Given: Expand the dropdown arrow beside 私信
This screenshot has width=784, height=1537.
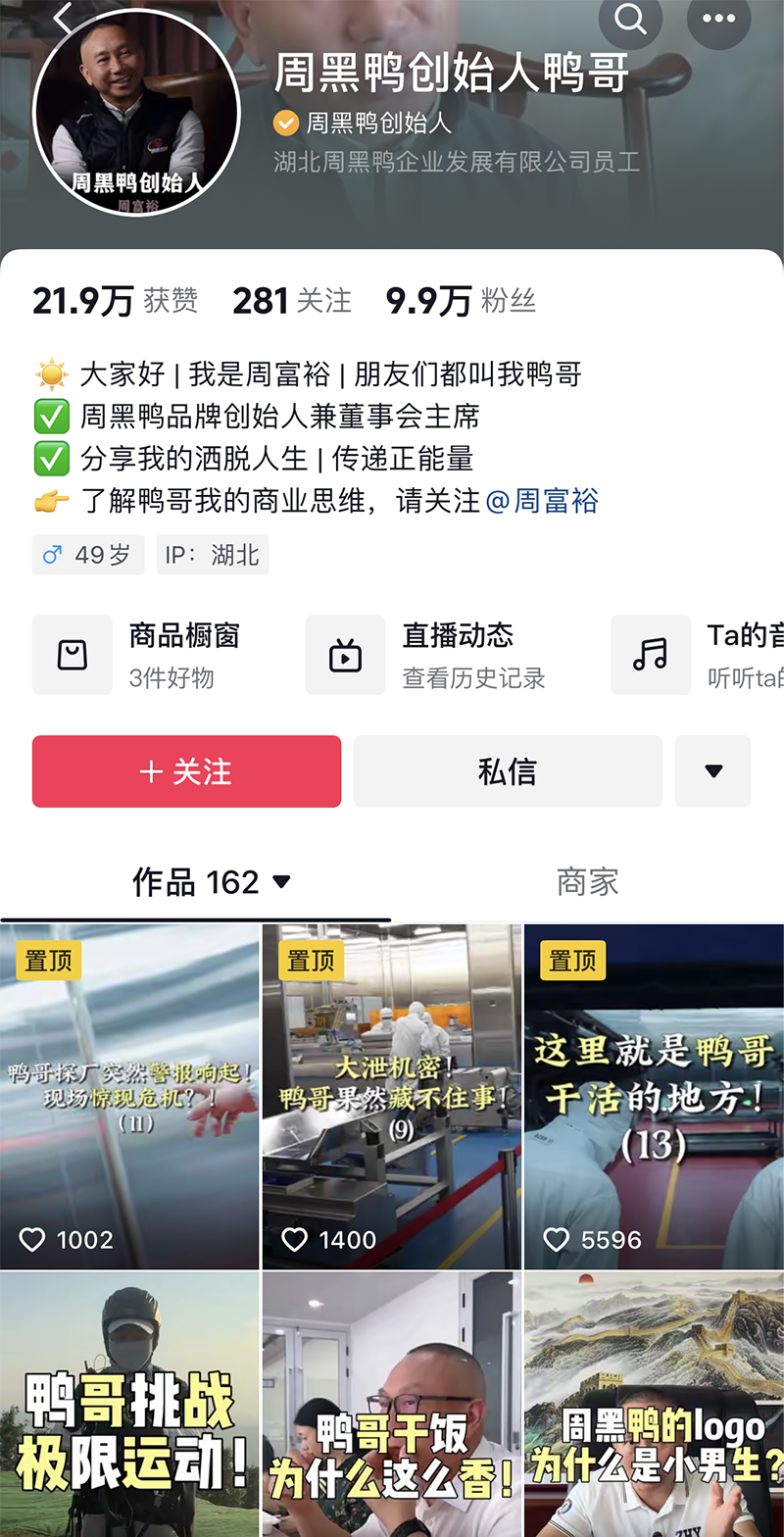Looking at the screenshot, I should pyautogui.click(x=712, y=771).
